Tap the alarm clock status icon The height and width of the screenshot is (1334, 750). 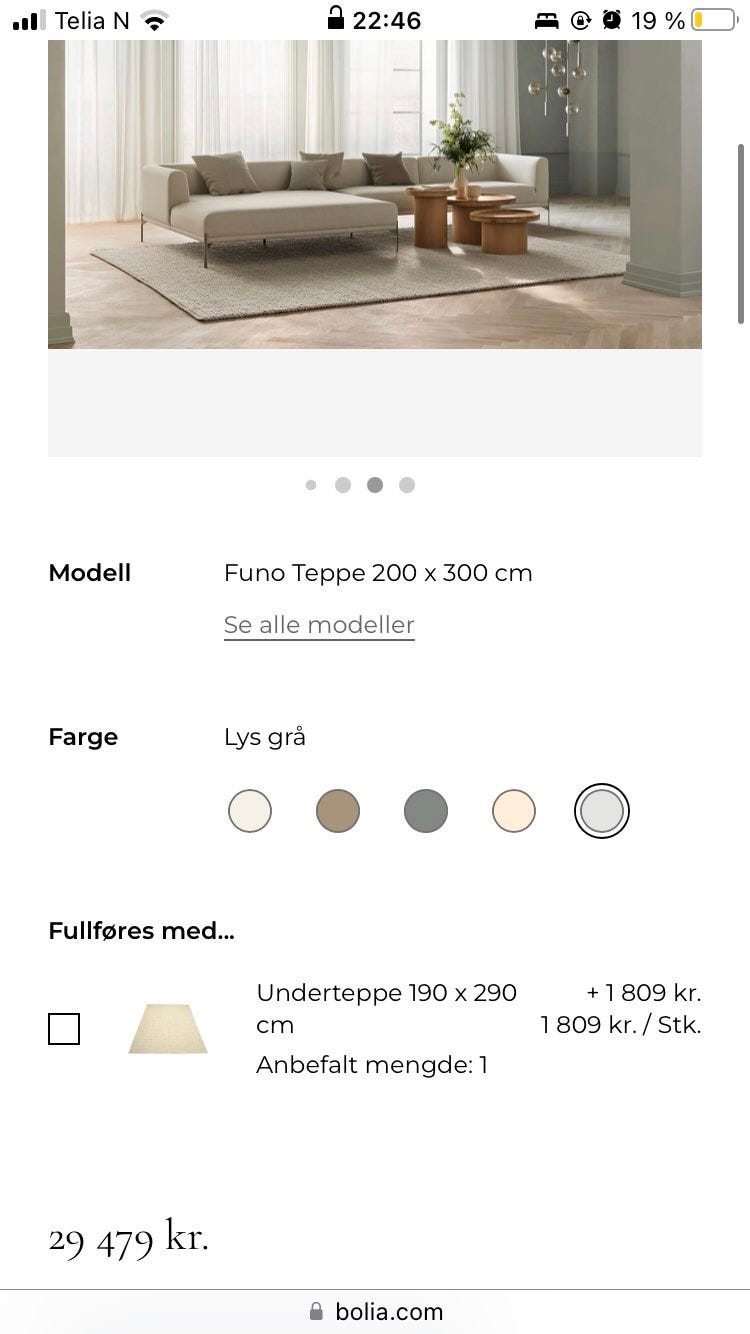(x=611, y=19)
